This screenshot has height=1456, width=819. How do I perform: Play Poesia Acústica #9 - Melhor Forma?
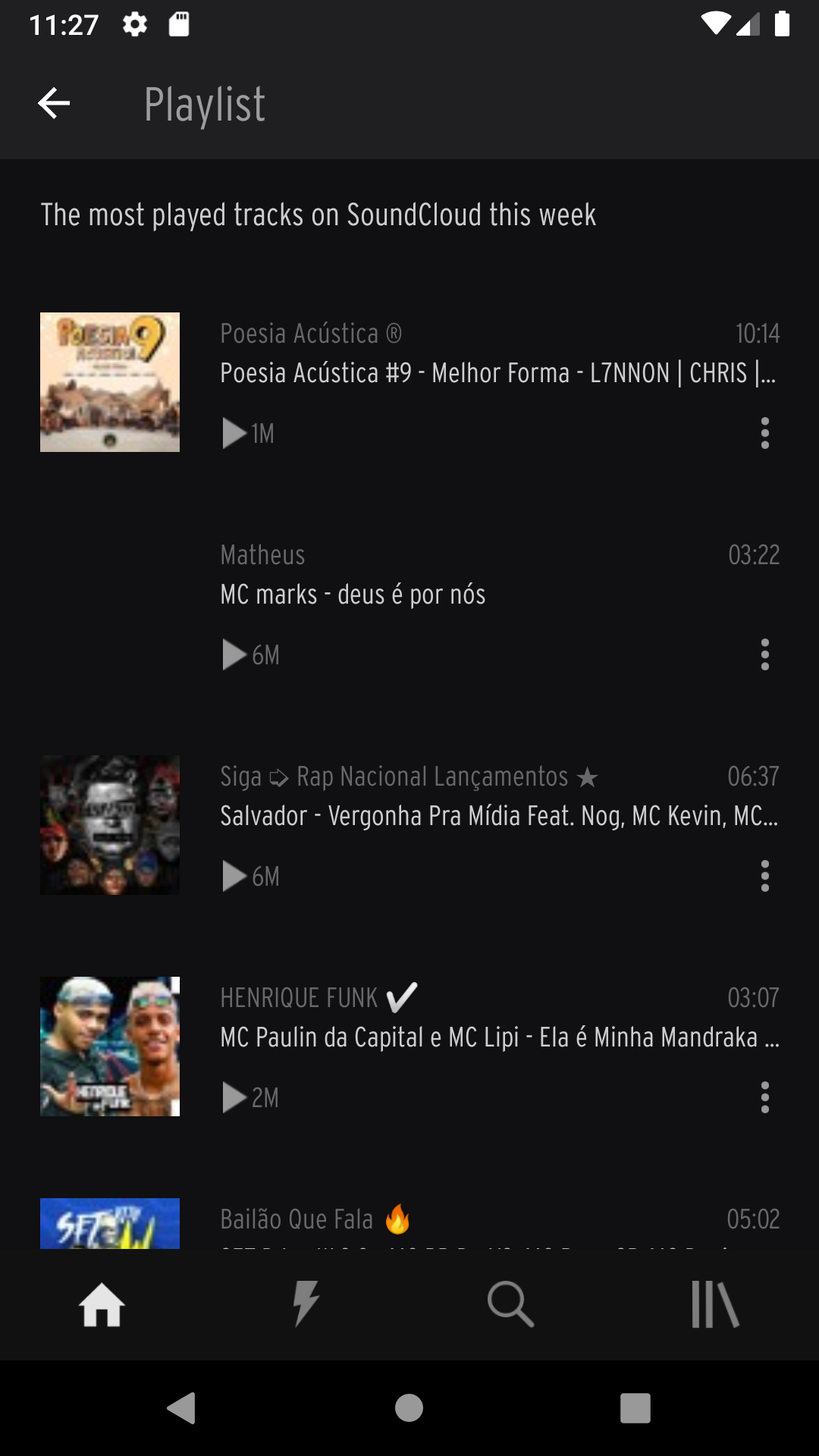coord(497,373)
